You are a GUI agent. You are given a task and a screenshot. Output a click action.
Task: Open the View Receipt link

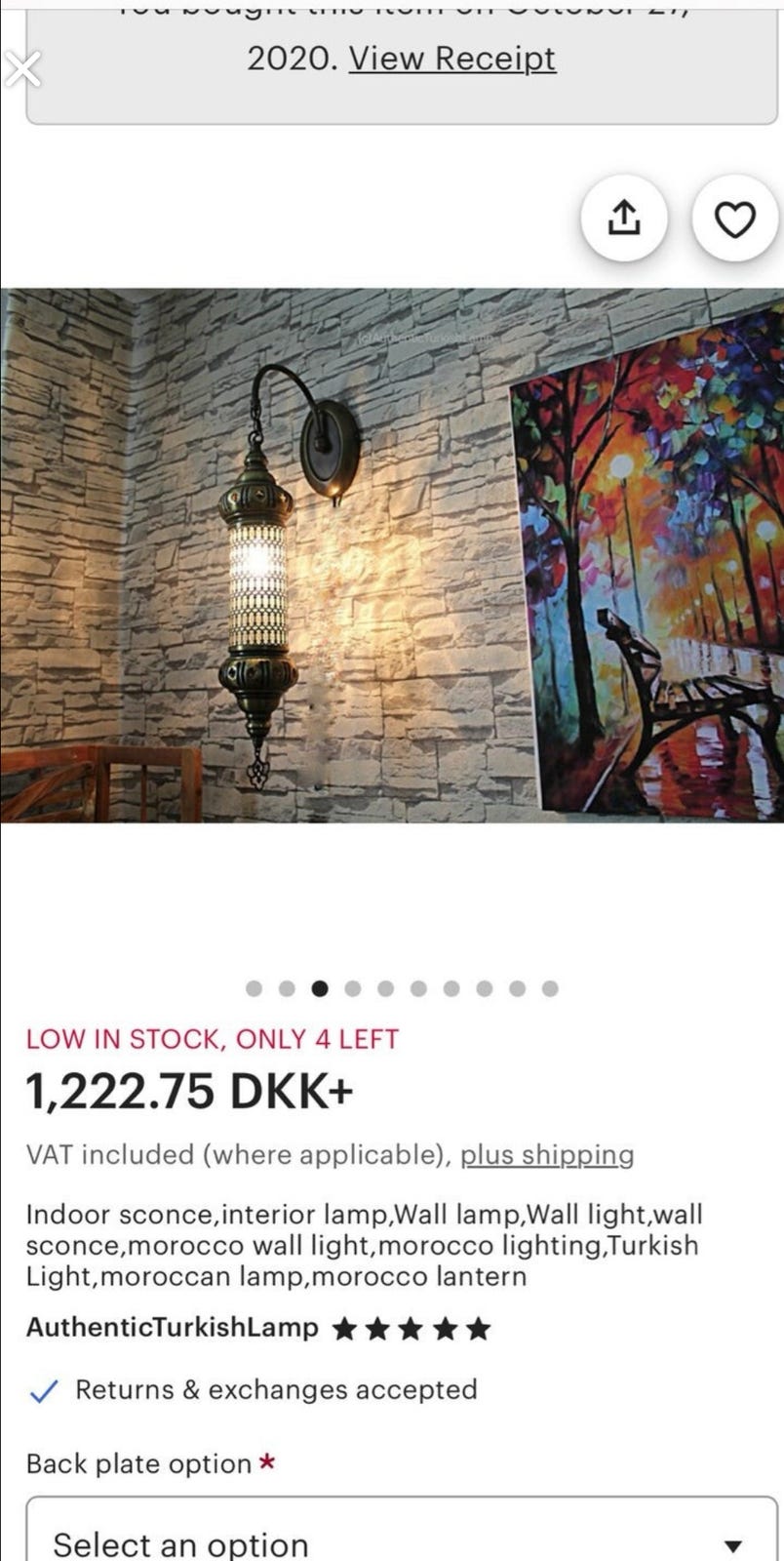[x=452, y=59]
